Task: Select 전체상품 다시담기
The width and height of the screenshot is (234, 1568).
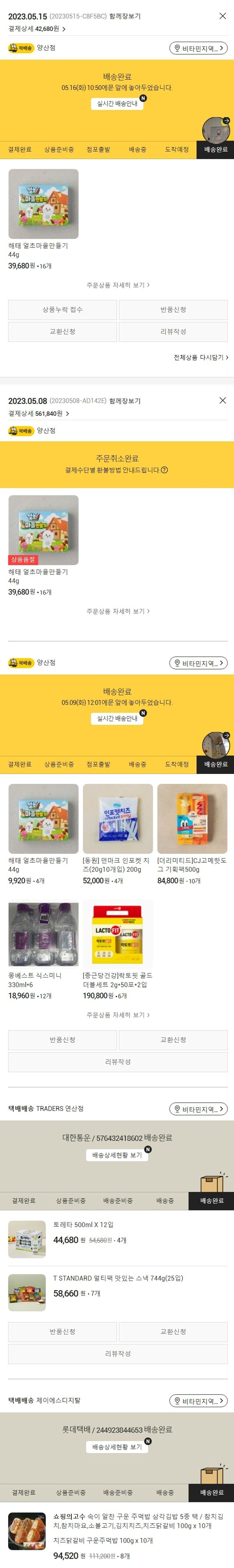Action: click(201, 357)
